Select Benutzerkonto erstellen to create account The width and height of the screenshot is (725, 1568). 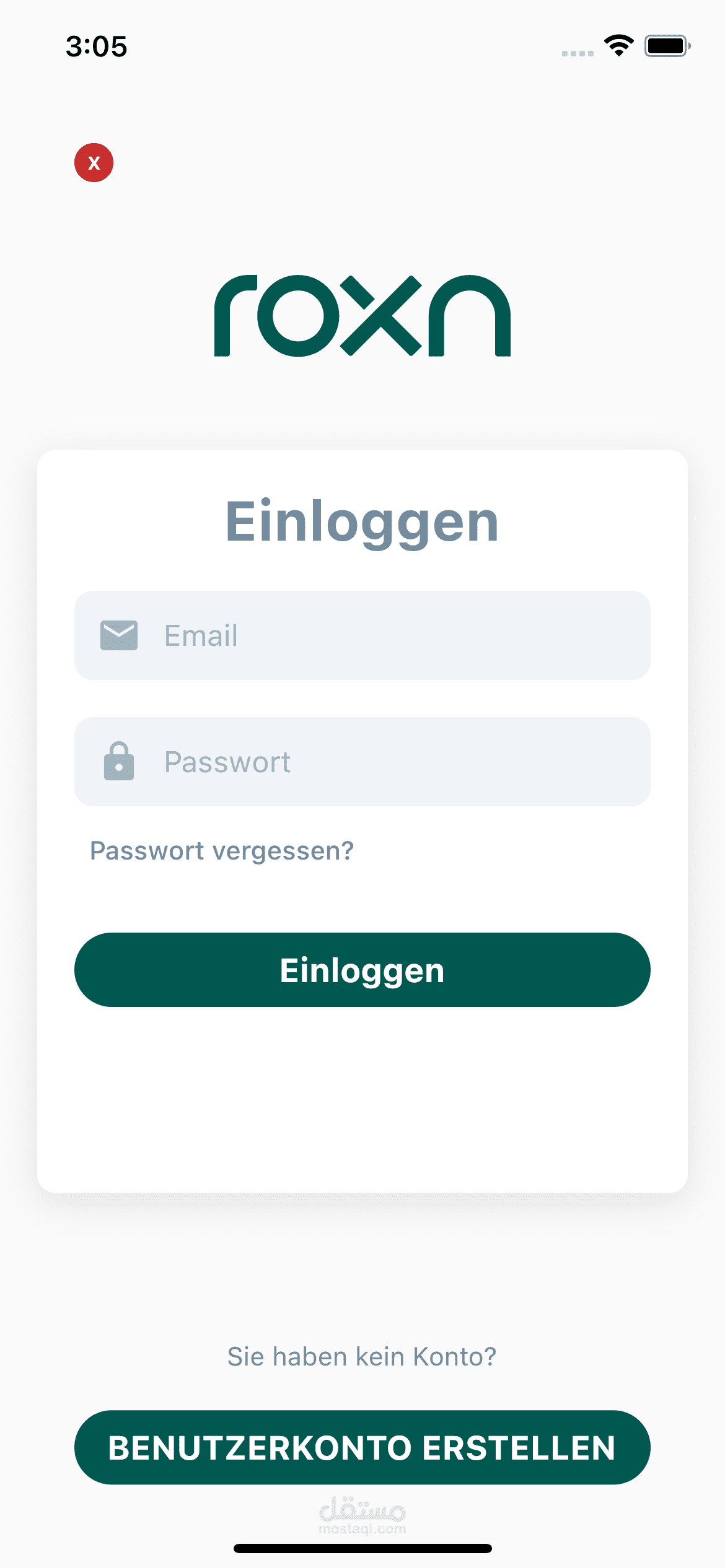(362, 1447)
